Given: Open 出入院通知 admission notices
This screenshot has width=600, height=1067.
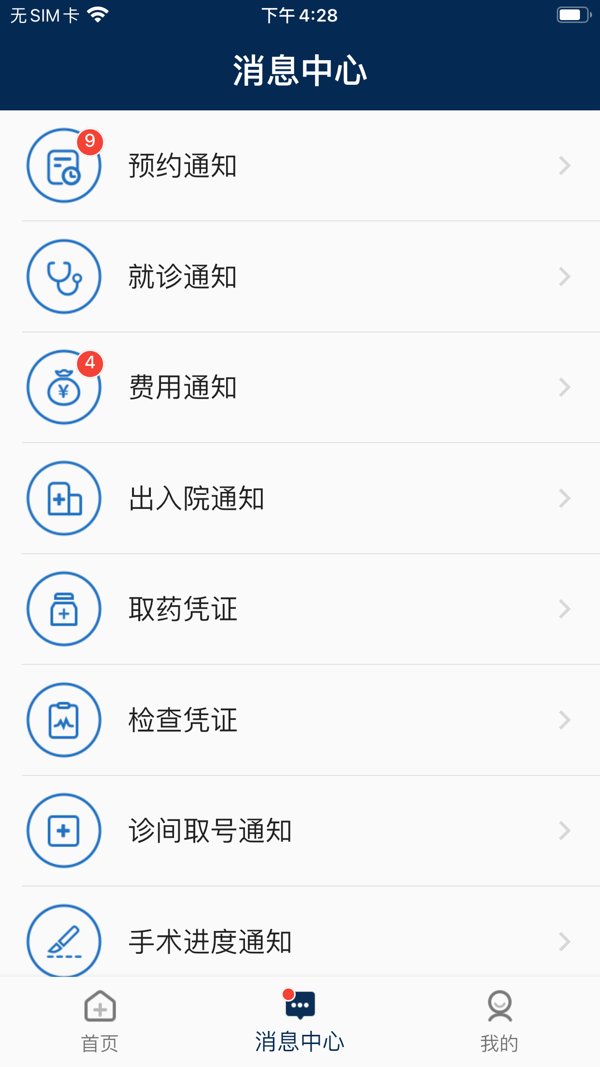Looking at the screenshot, I should (300, 498).
